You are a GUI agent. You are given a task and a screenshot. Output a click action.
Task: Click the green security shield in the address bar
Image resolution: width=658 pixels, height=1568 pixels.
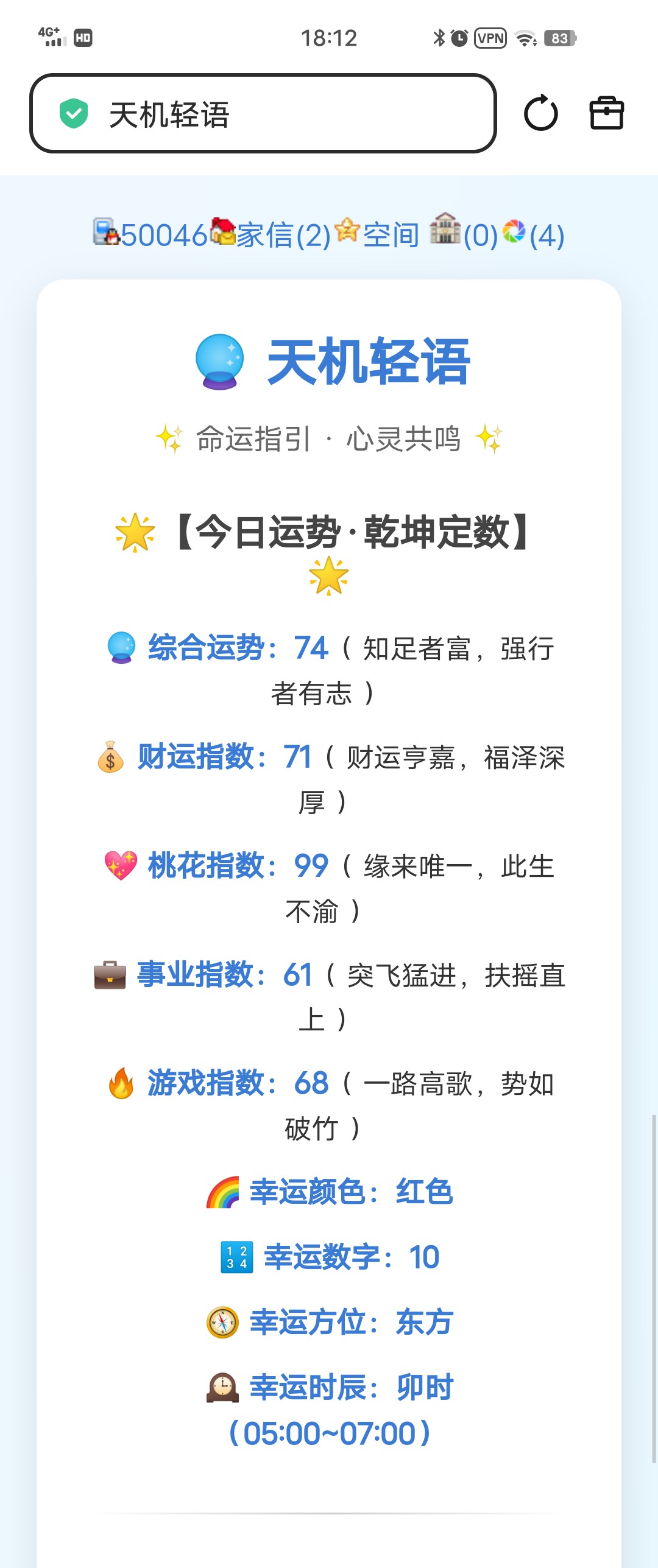pos(73,112)
